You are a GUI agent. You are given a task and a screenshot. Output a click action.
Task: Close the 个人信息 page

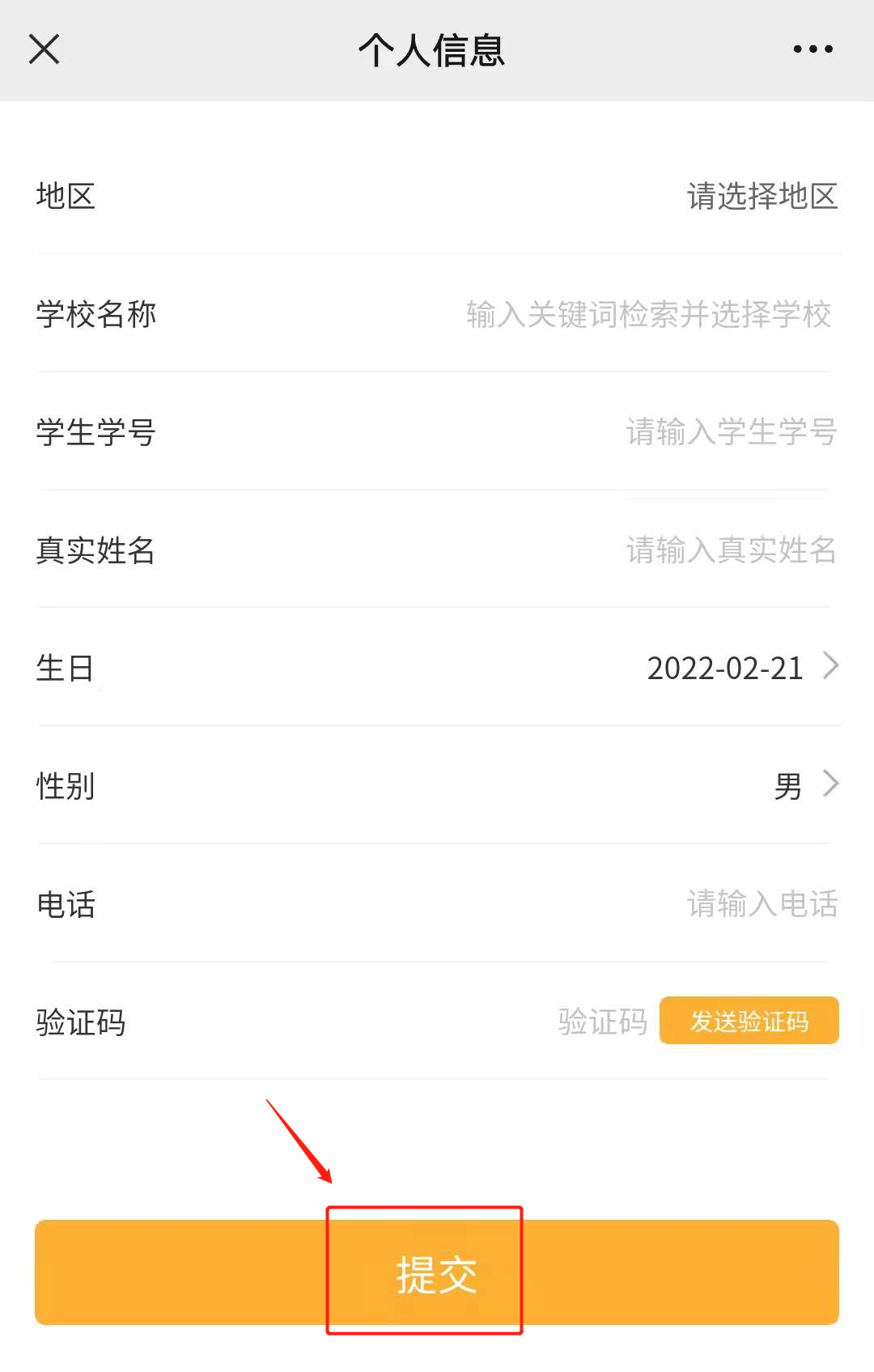coord(45,49)
